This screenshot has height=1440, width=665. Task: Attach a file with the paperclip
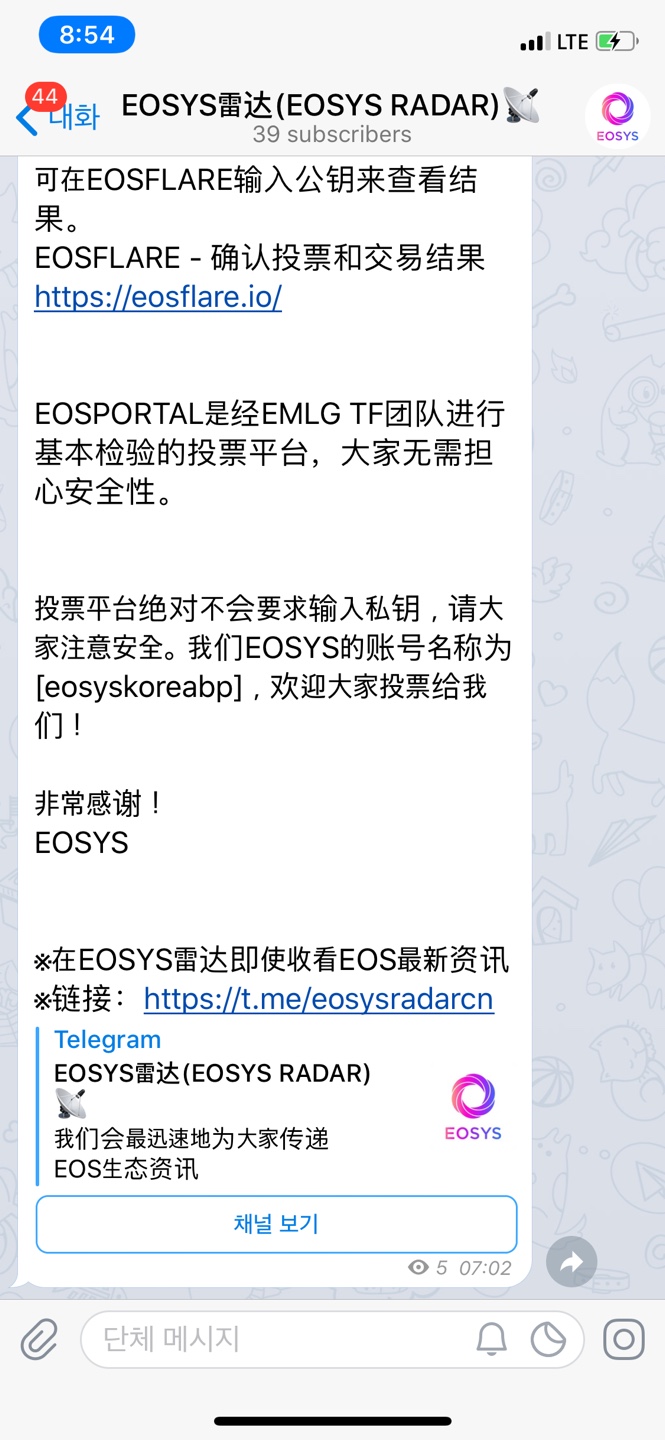40,1339
